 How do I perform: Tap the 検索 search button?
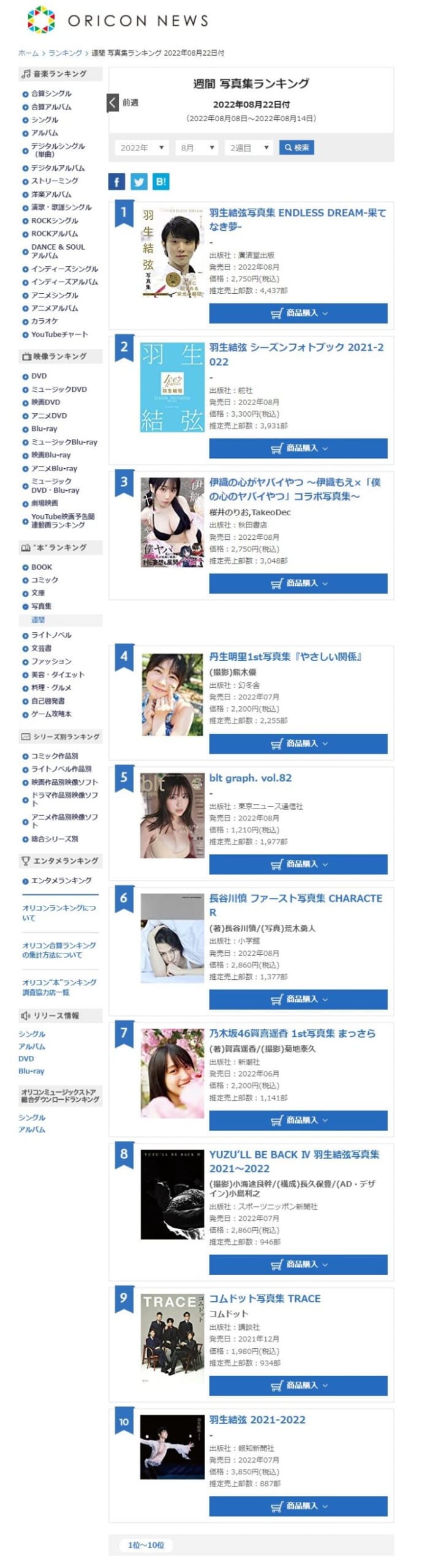point(296,148)
